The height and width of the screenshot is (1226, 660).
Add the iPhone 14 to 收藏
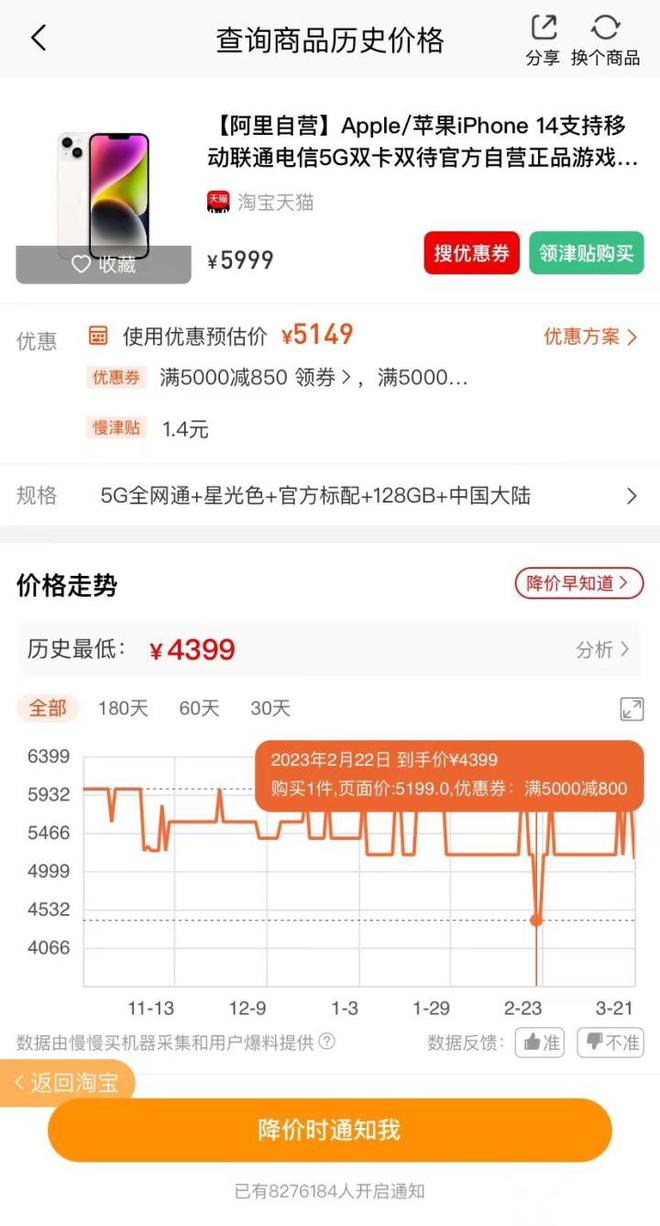(x=103, y=265)
